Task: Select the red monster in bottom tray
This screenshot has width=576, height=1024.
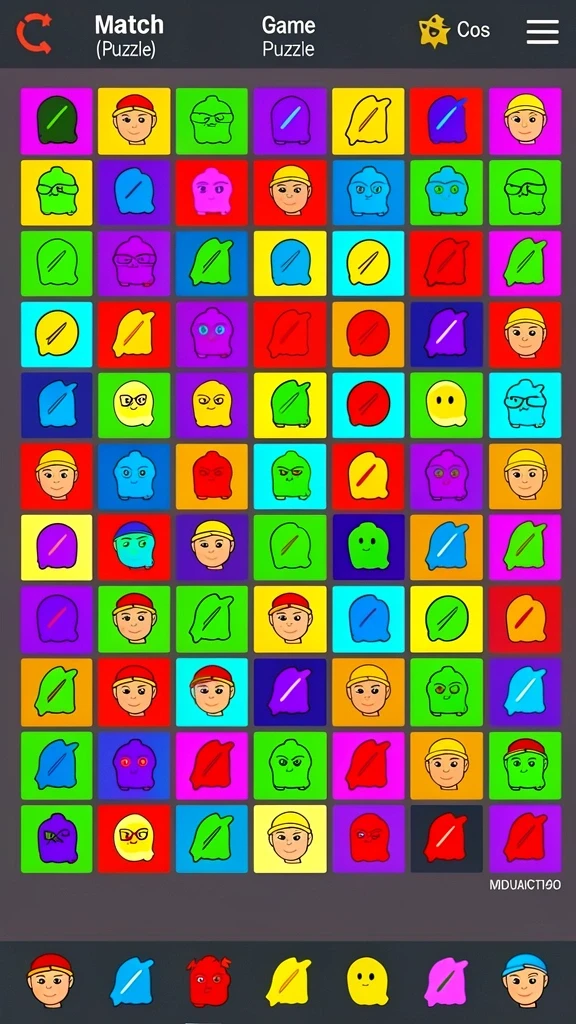Action: click(x=209, y=980)
